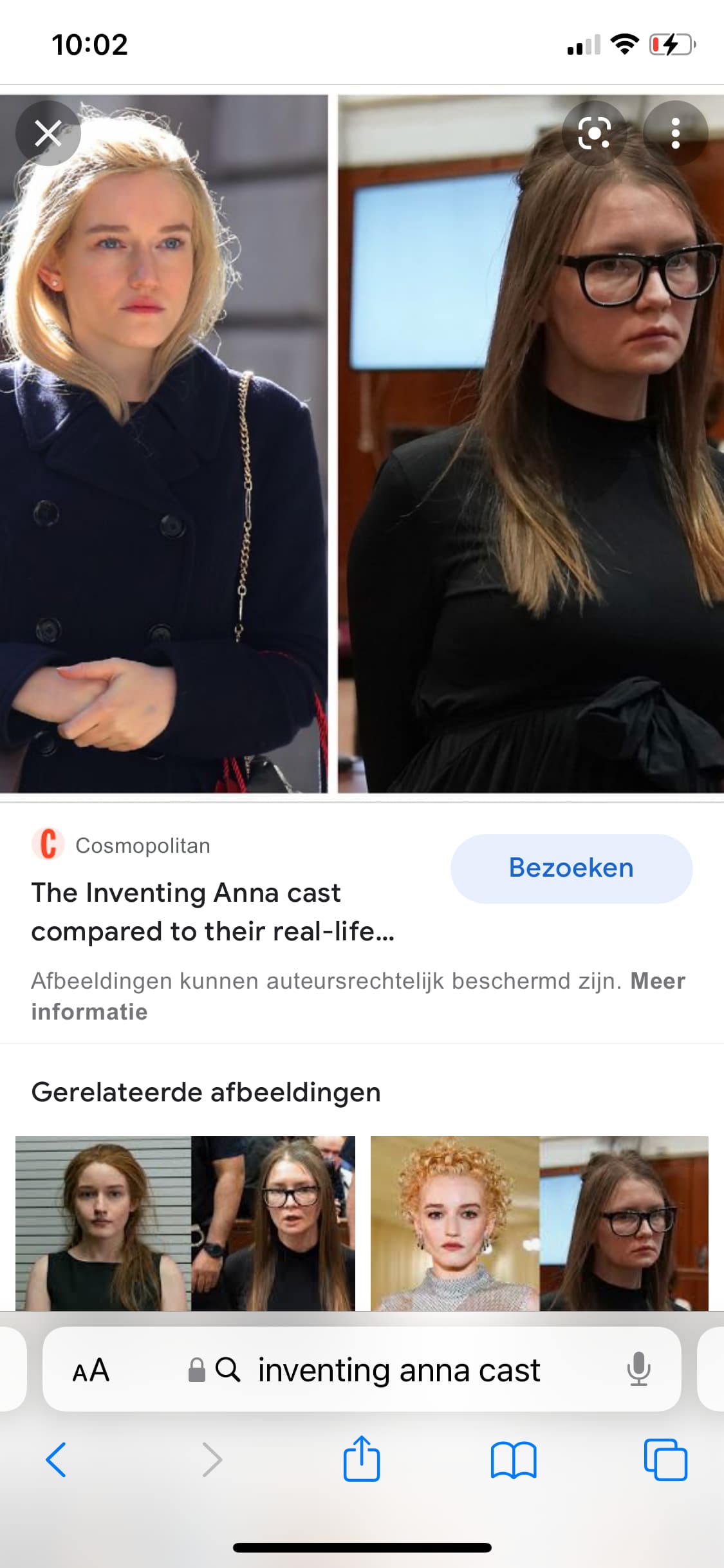Screen dimensions: 724x1568
Task: Go back to the previous page
Action: [x=56, y=1459]
